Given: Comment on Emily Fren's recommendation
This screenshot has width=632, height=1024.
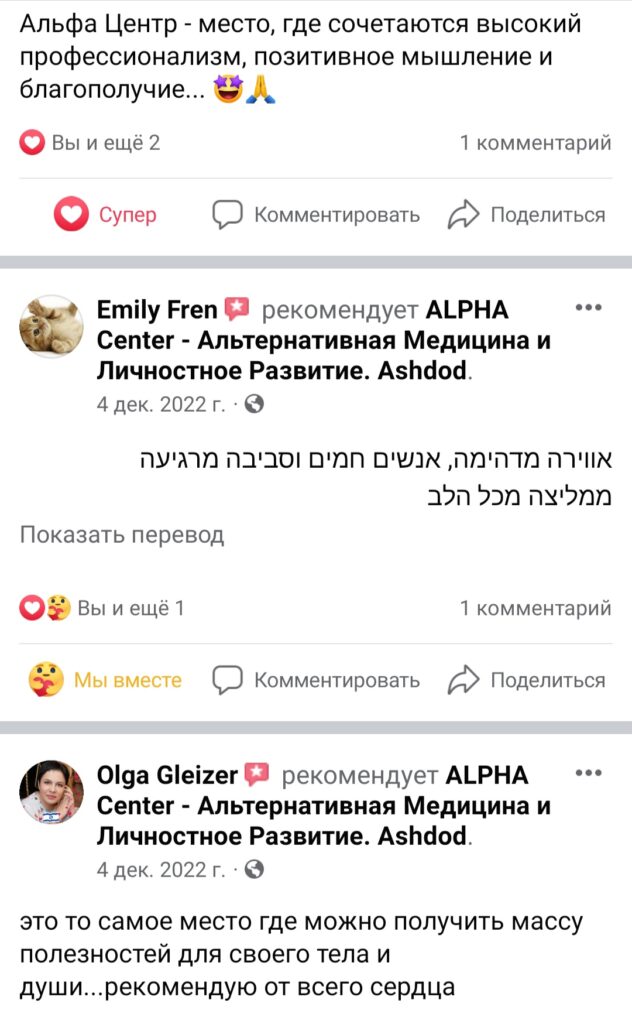Looking at the screenshot, I should [316, 680].
